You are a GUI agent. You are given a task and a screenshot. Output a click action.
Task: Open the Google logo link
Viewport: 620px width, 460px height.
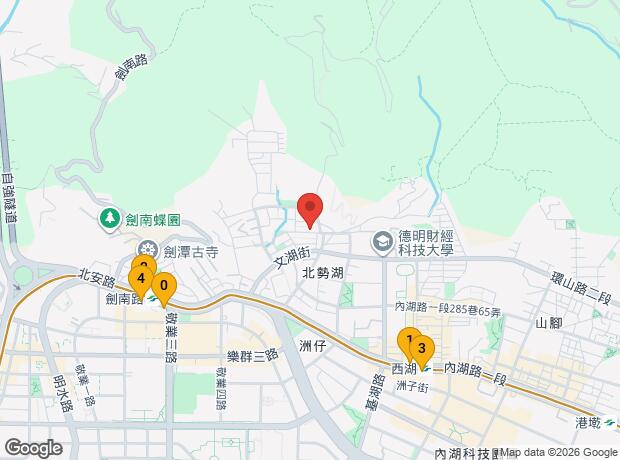33,448
